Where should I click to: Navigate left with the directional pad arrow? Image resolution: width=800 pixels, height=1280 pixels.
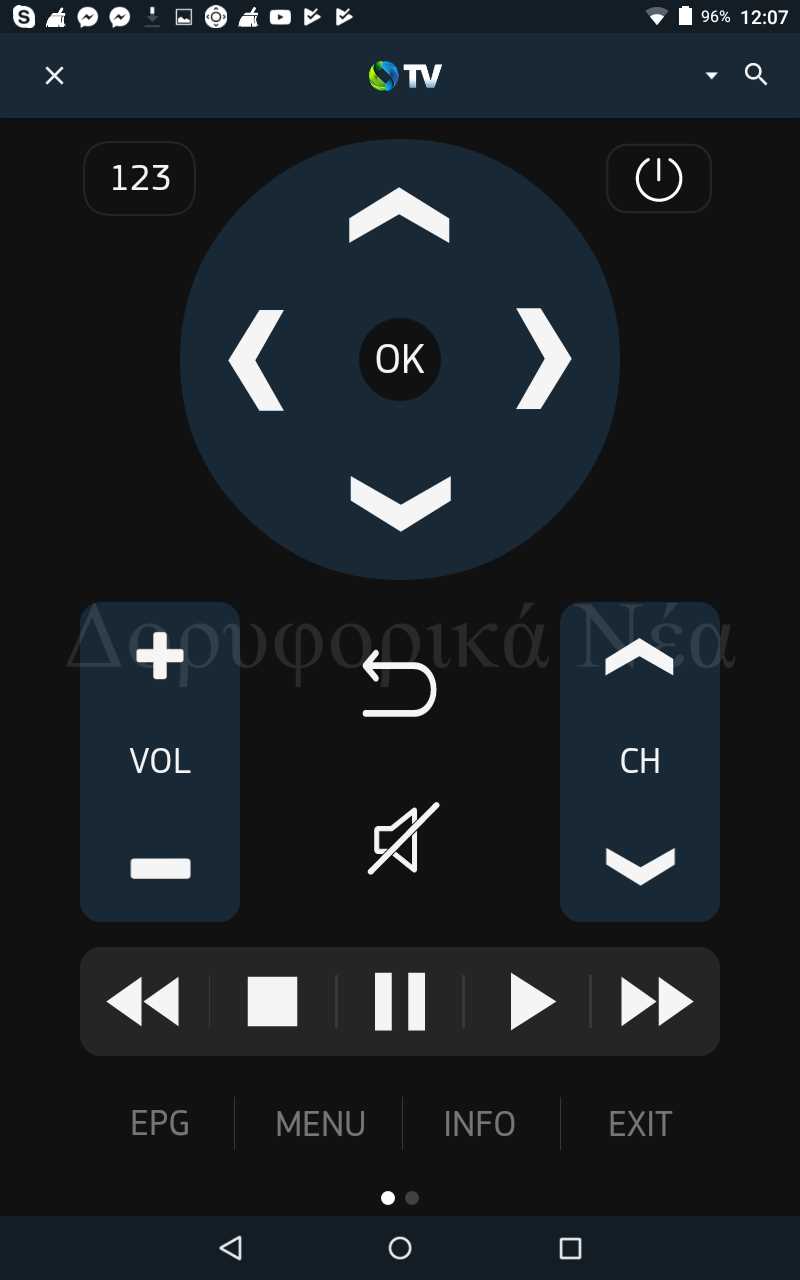256,360
